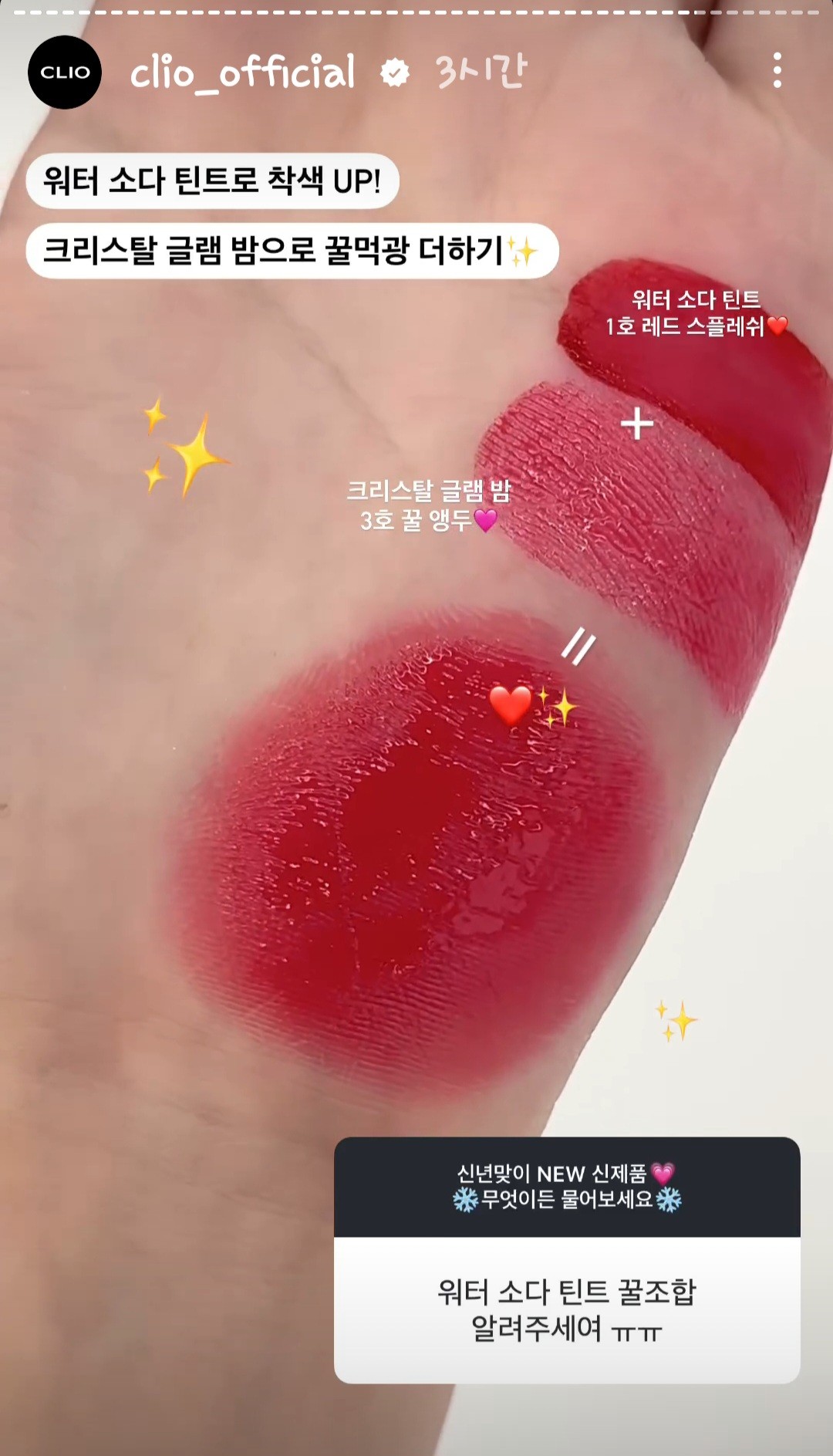Open the story overflow menu

point(777,71)
